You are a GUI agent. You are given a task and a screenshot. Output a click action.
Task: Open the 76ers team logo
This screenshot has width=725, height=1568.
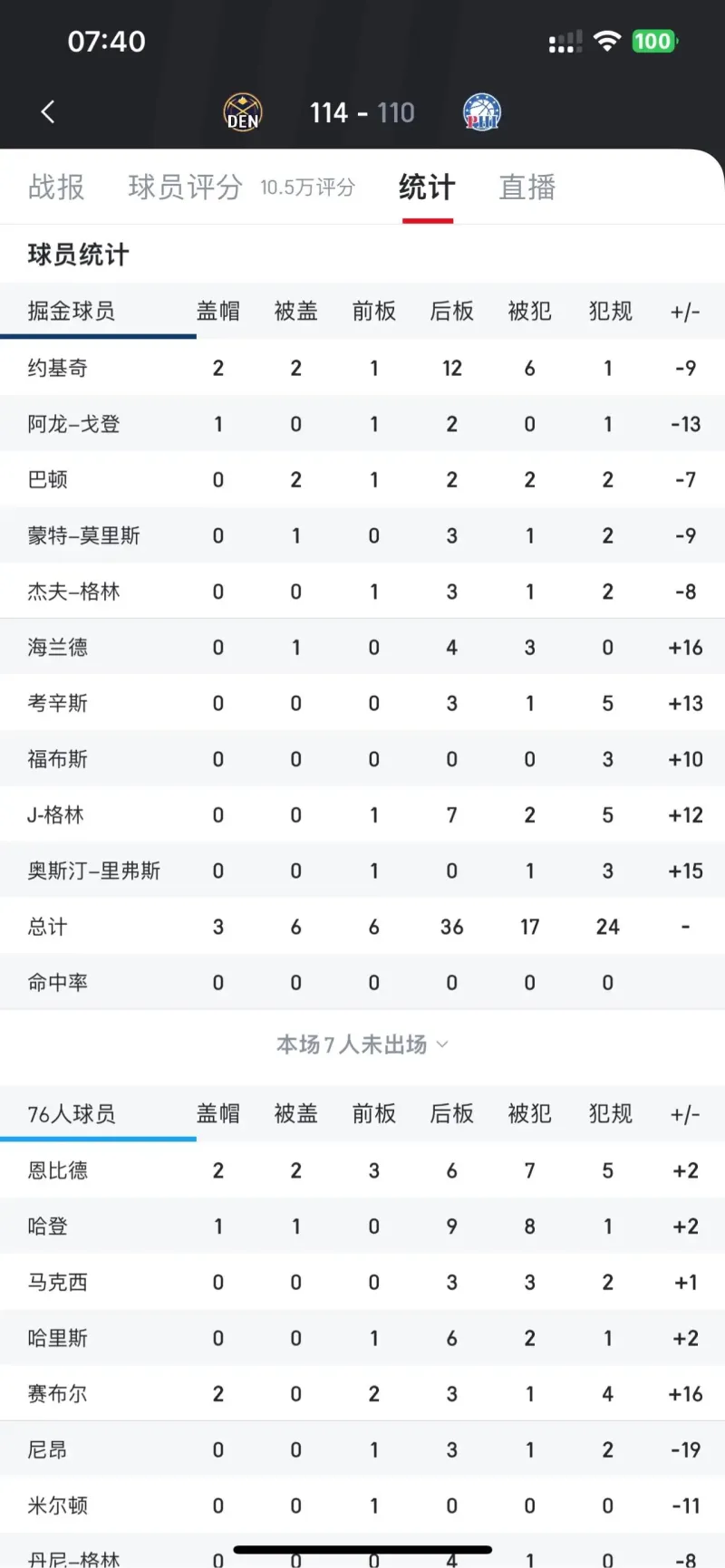pos(482,113)
